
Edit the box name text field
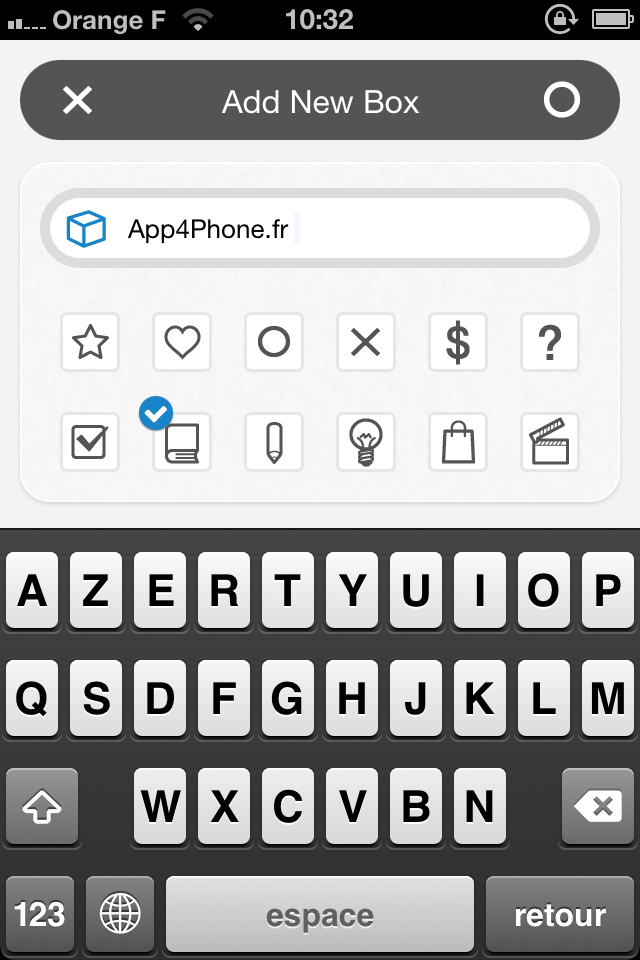[340, 230]
